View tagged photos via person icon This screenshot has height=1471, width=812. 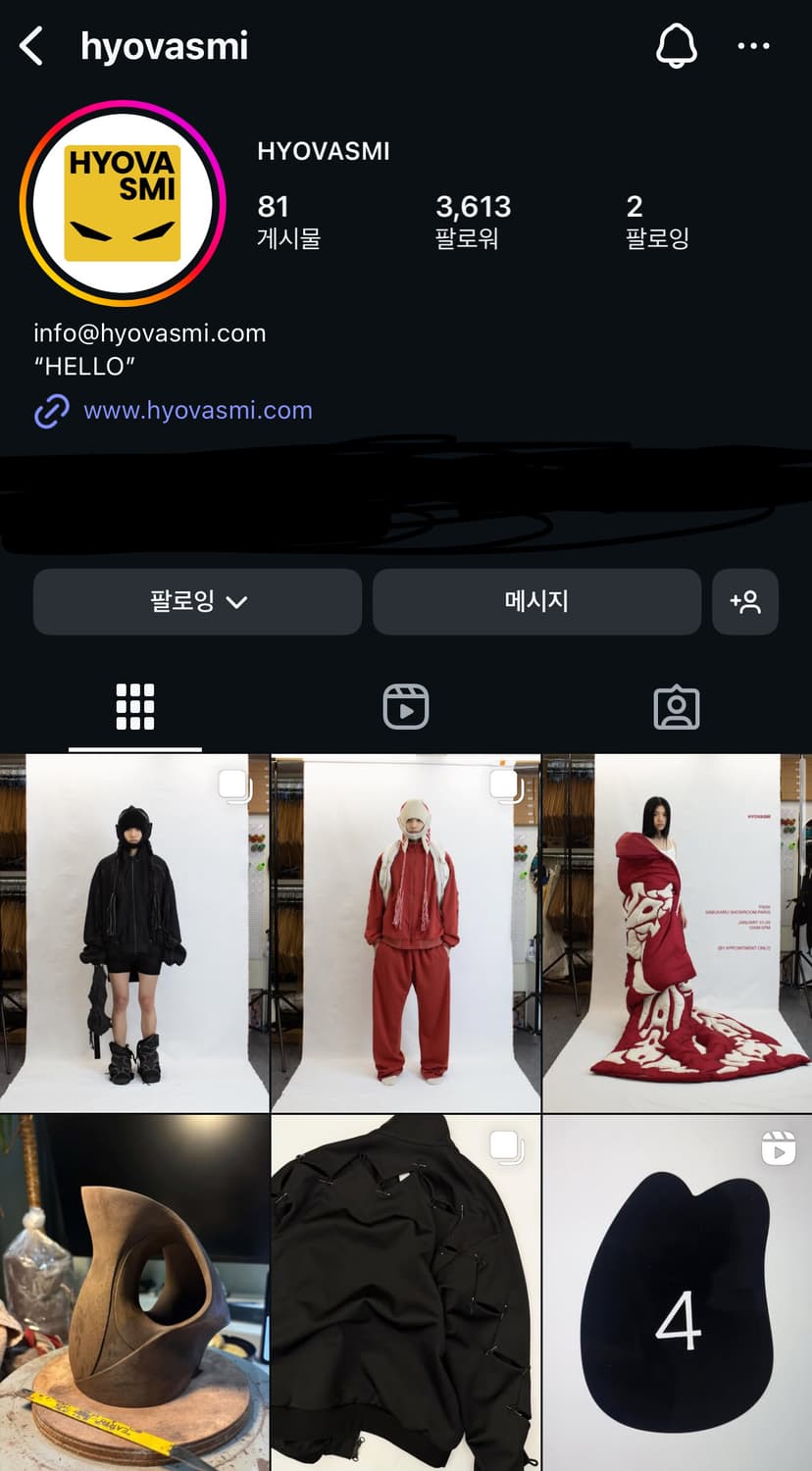pos(676,704)
